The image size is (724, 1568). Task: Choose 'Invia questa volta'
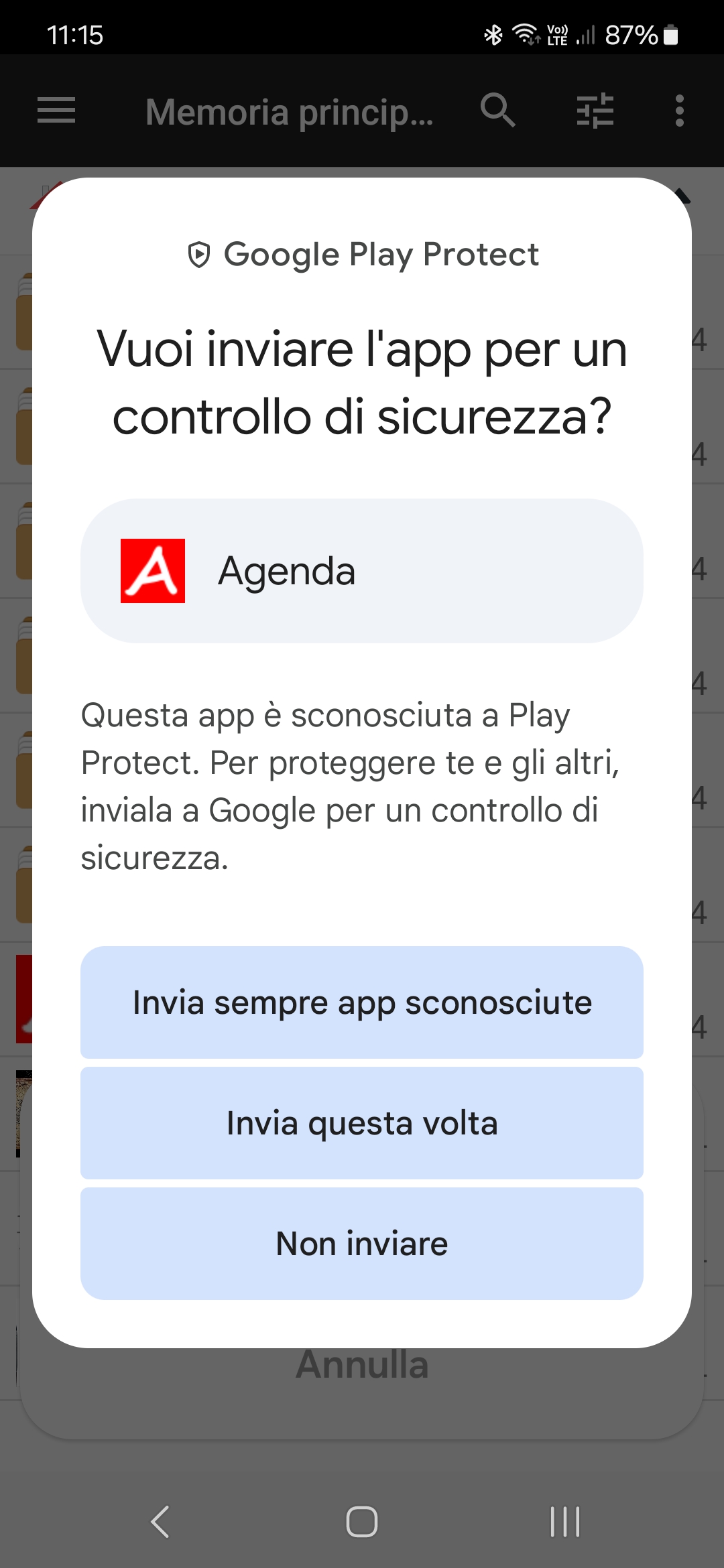pos(362,1123)
